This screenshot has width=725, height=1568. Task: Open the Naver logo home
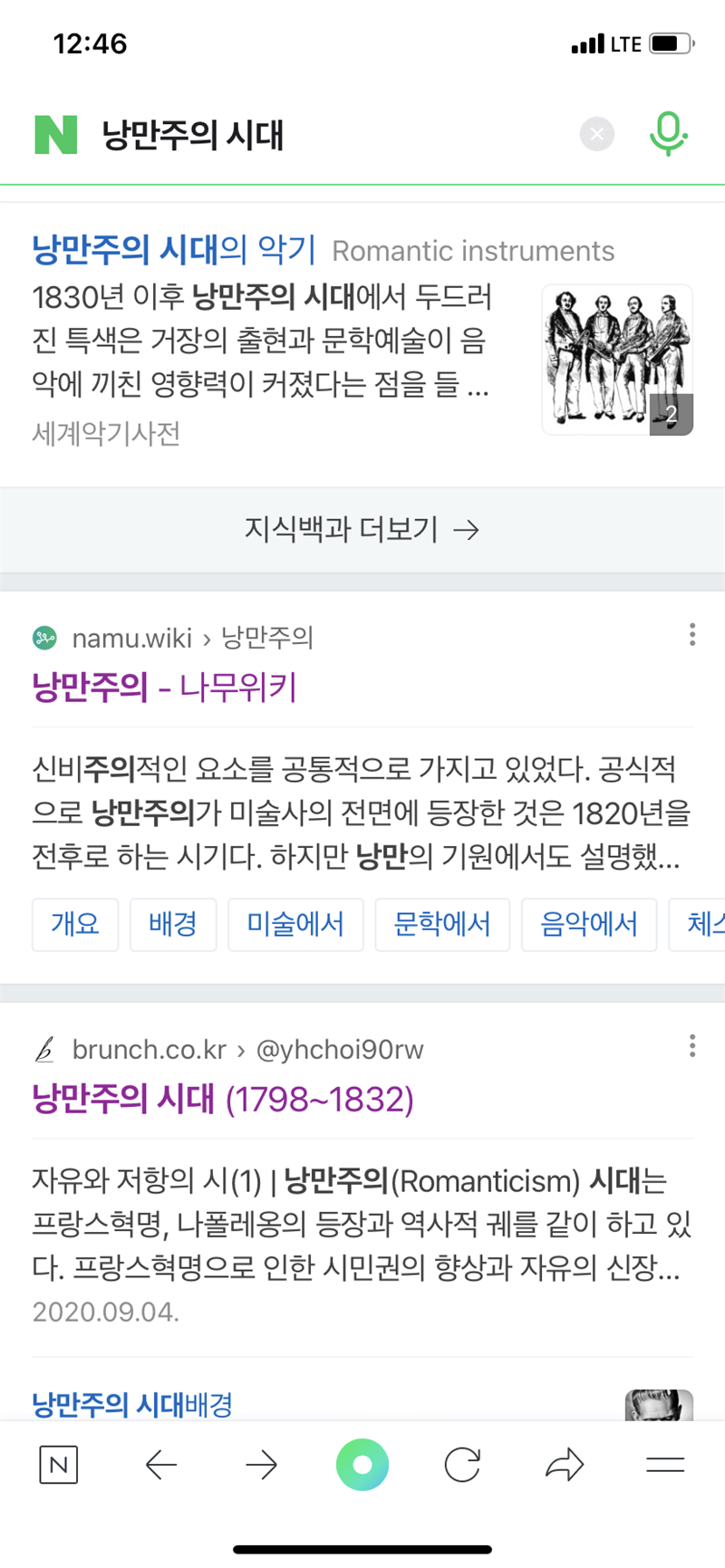(56, 135)
